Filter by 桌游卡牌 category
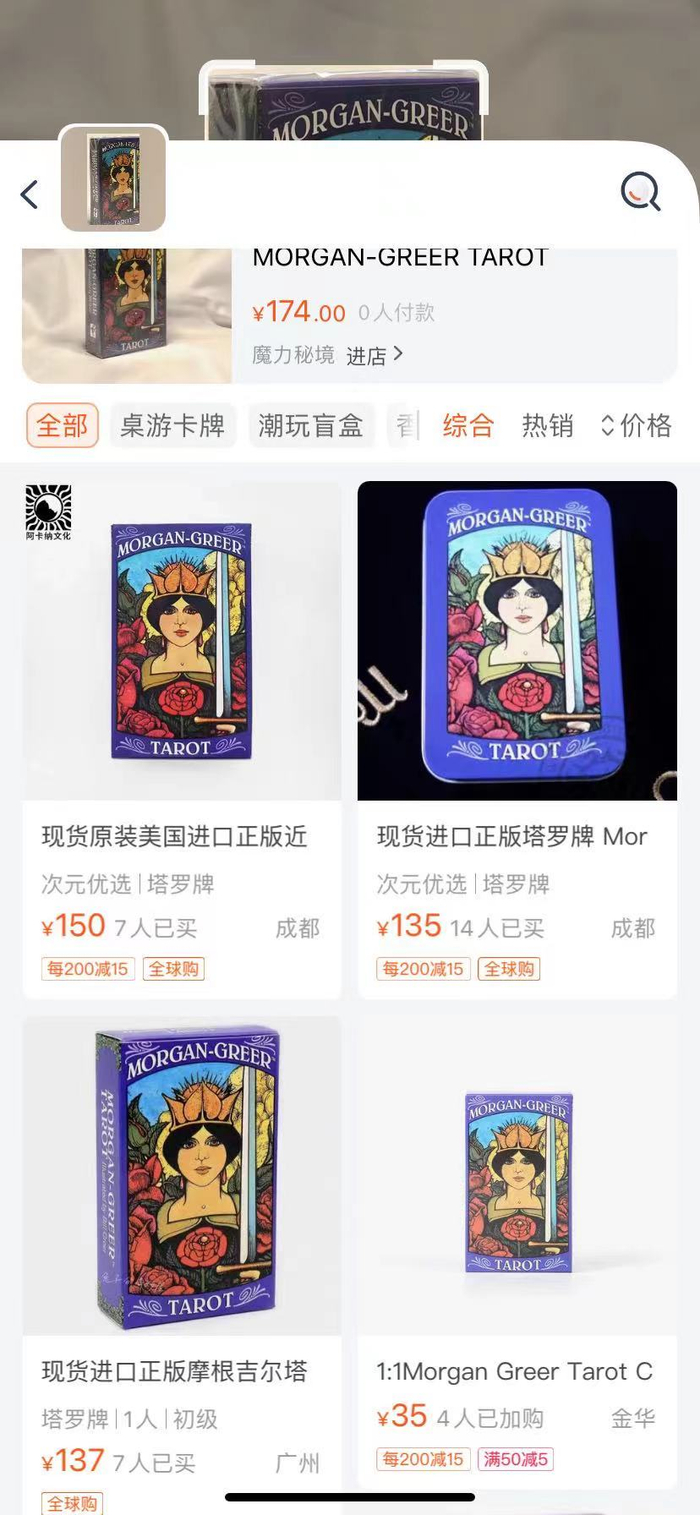The height and width of the screenshot is (1515, 700). 172,425
